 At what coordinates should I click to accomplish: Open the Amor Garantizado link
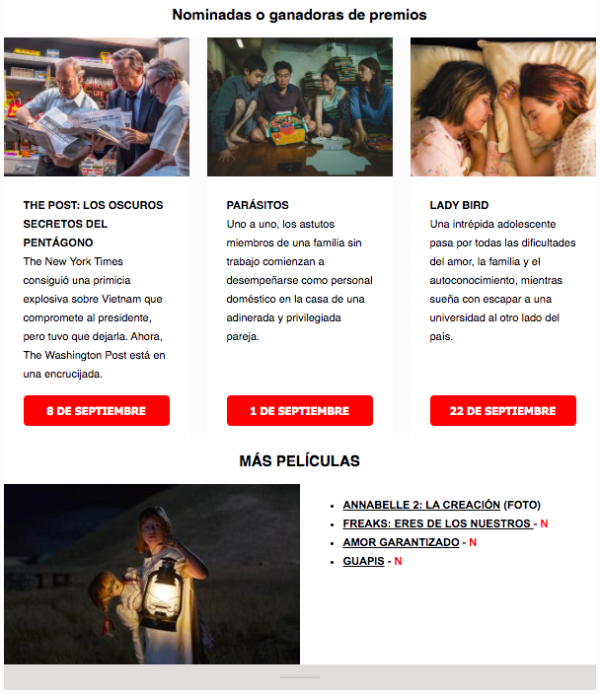tap(400, 543)
